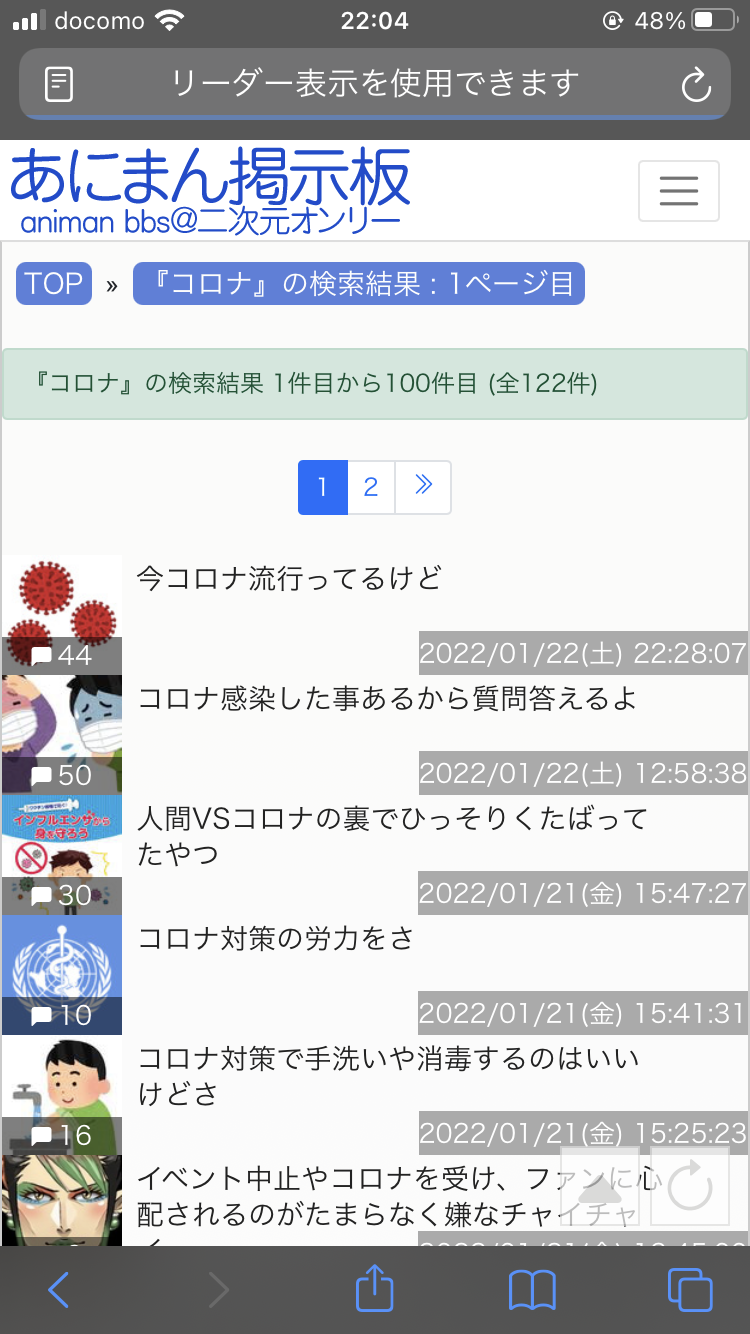Viewport: 750px width, 1334px height.
Task: Show open Safari tabs
Action: coord(690,1290)
